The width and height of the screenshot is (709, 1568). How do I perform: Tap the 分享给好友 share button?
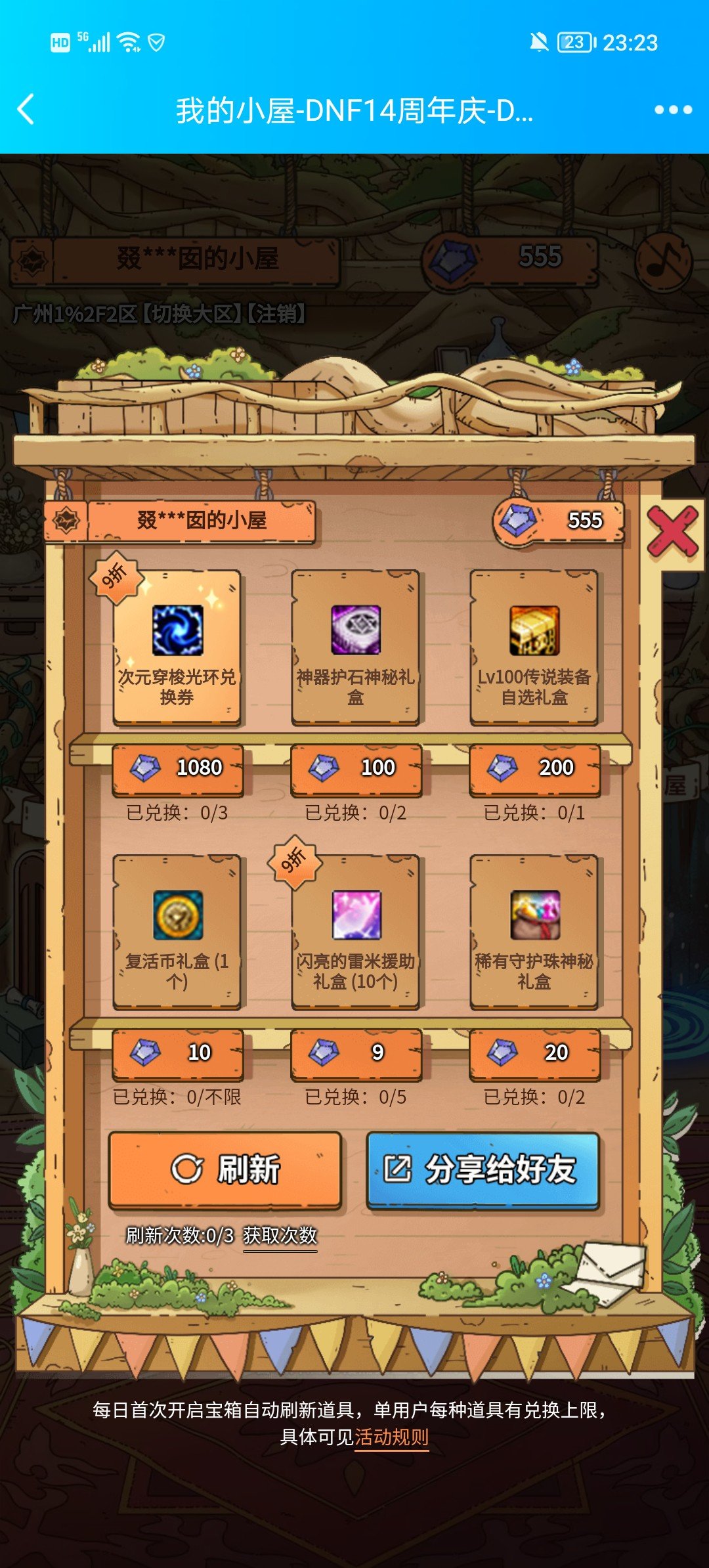[483, 1170]
